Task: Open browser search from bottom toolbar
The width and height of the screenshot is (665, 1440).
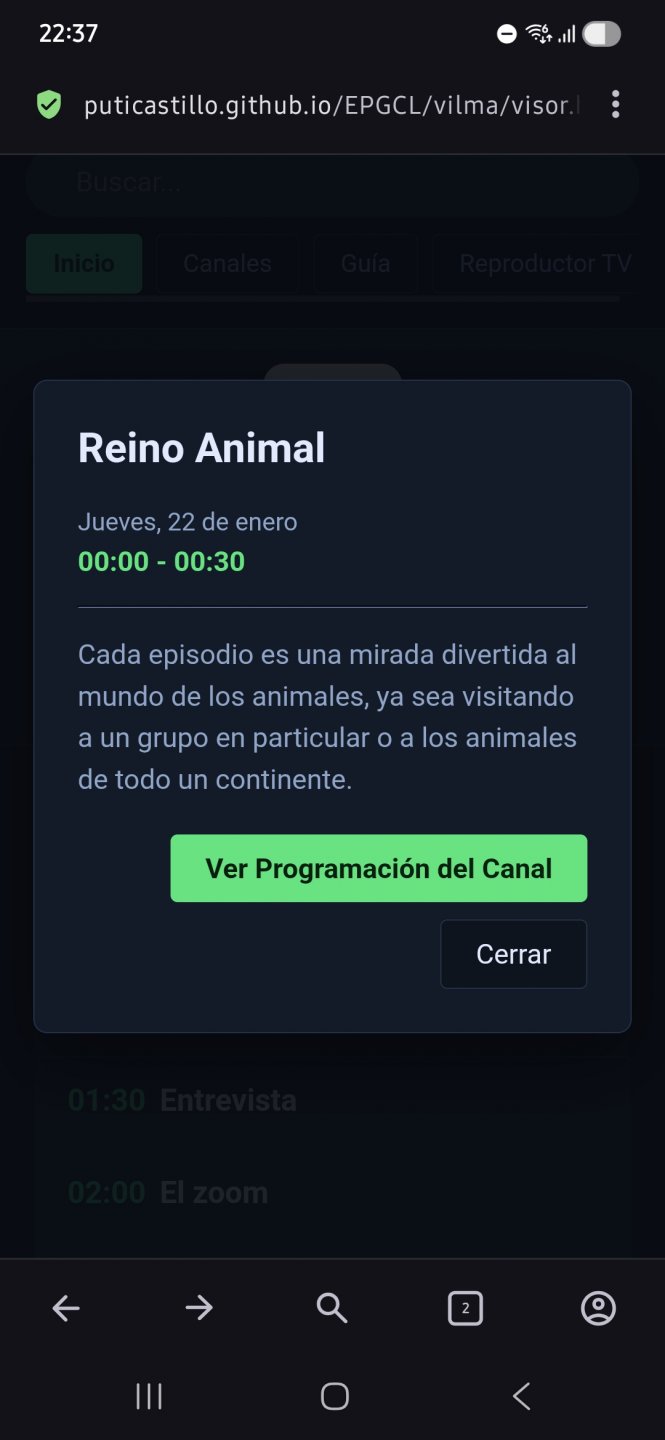Action: tap(332, 1308)
